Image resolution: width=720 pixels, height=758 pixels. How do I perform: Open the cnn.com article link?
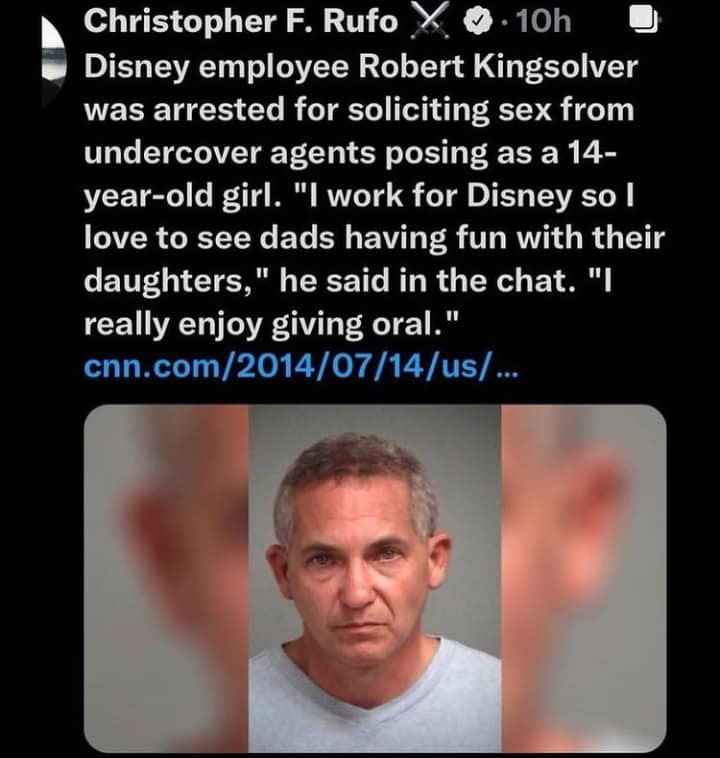click(300, 368)
